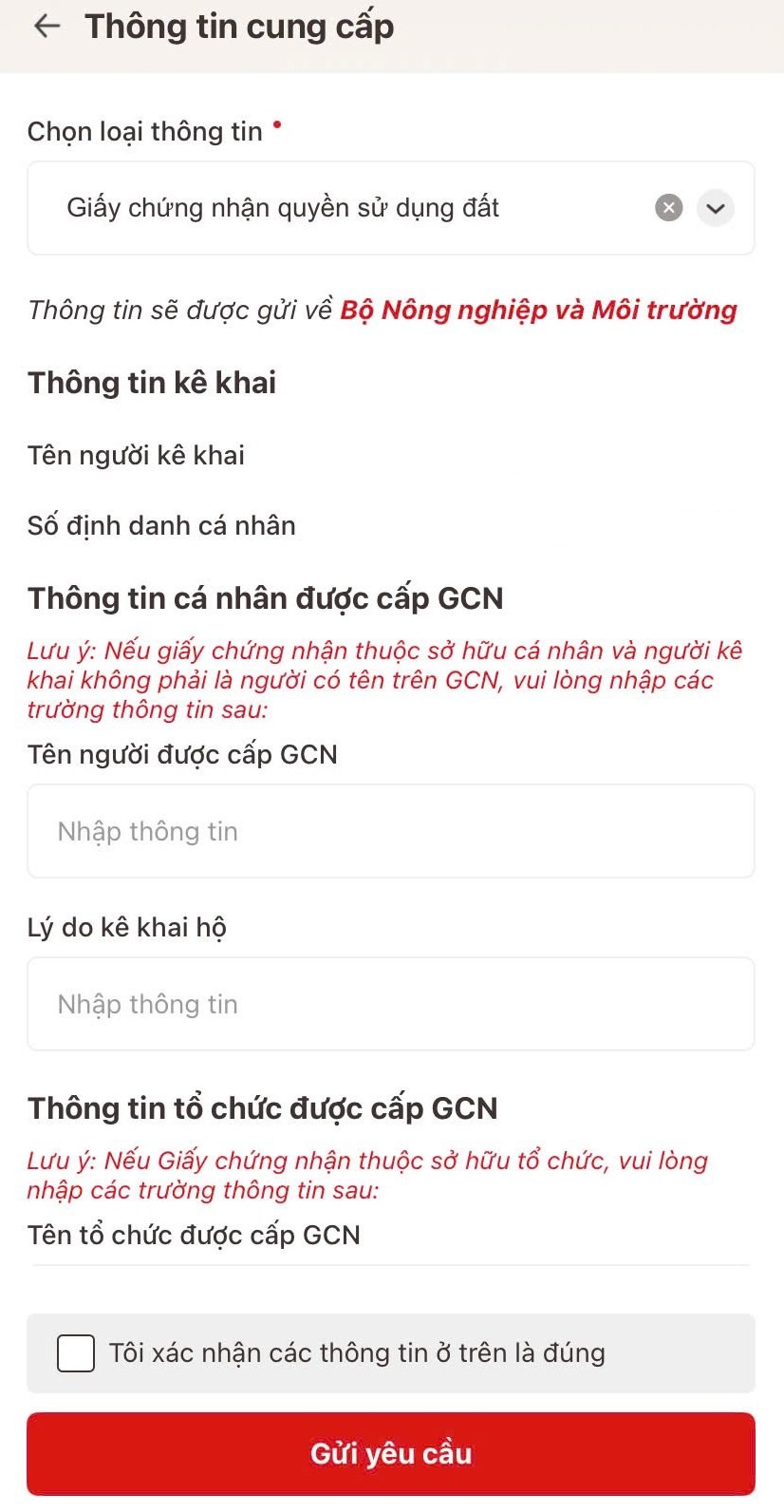
Task: Enter text in Lý do kê khai hộ field
Action: 390,1004
